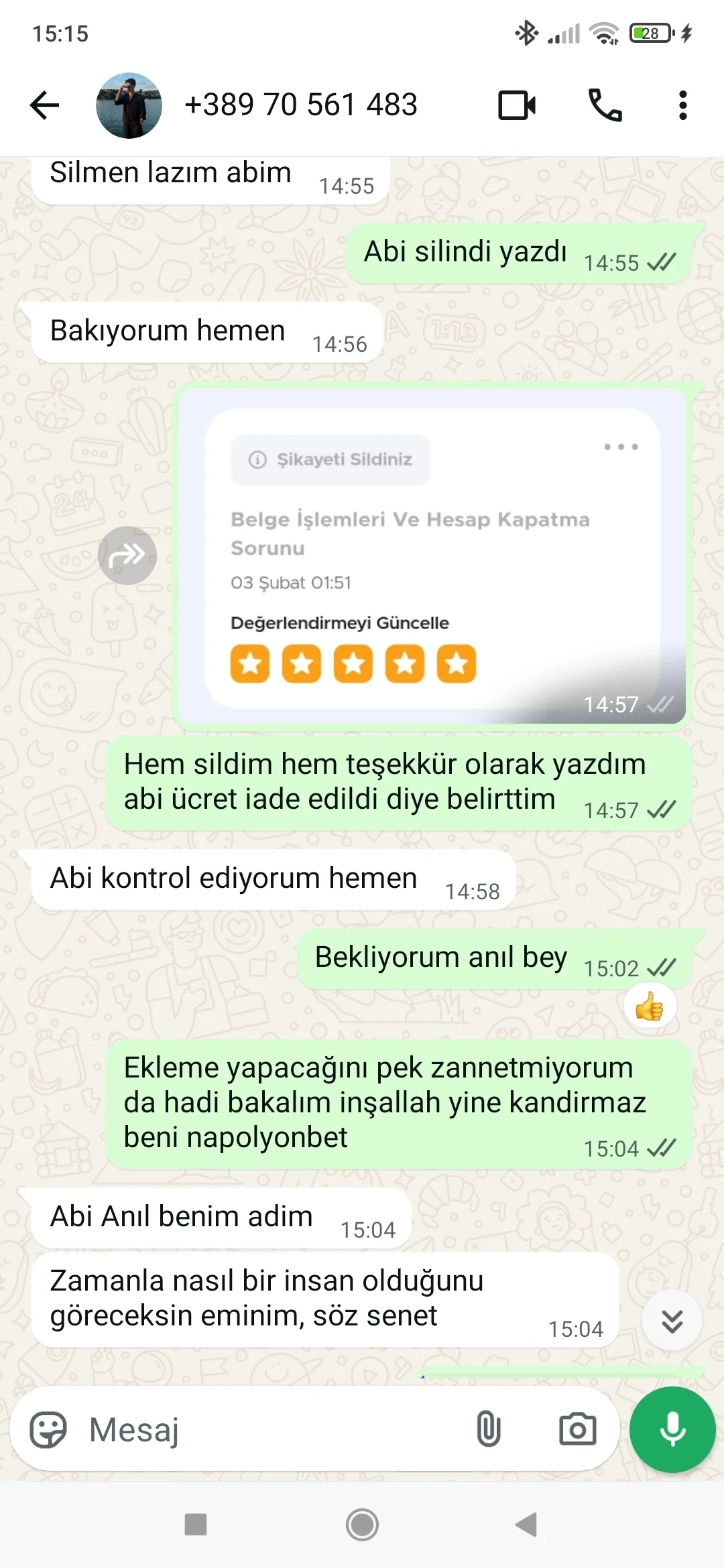Open the emoji picker
The width and height of the screenshot is (724, 1568).
tap(48, 1429)
